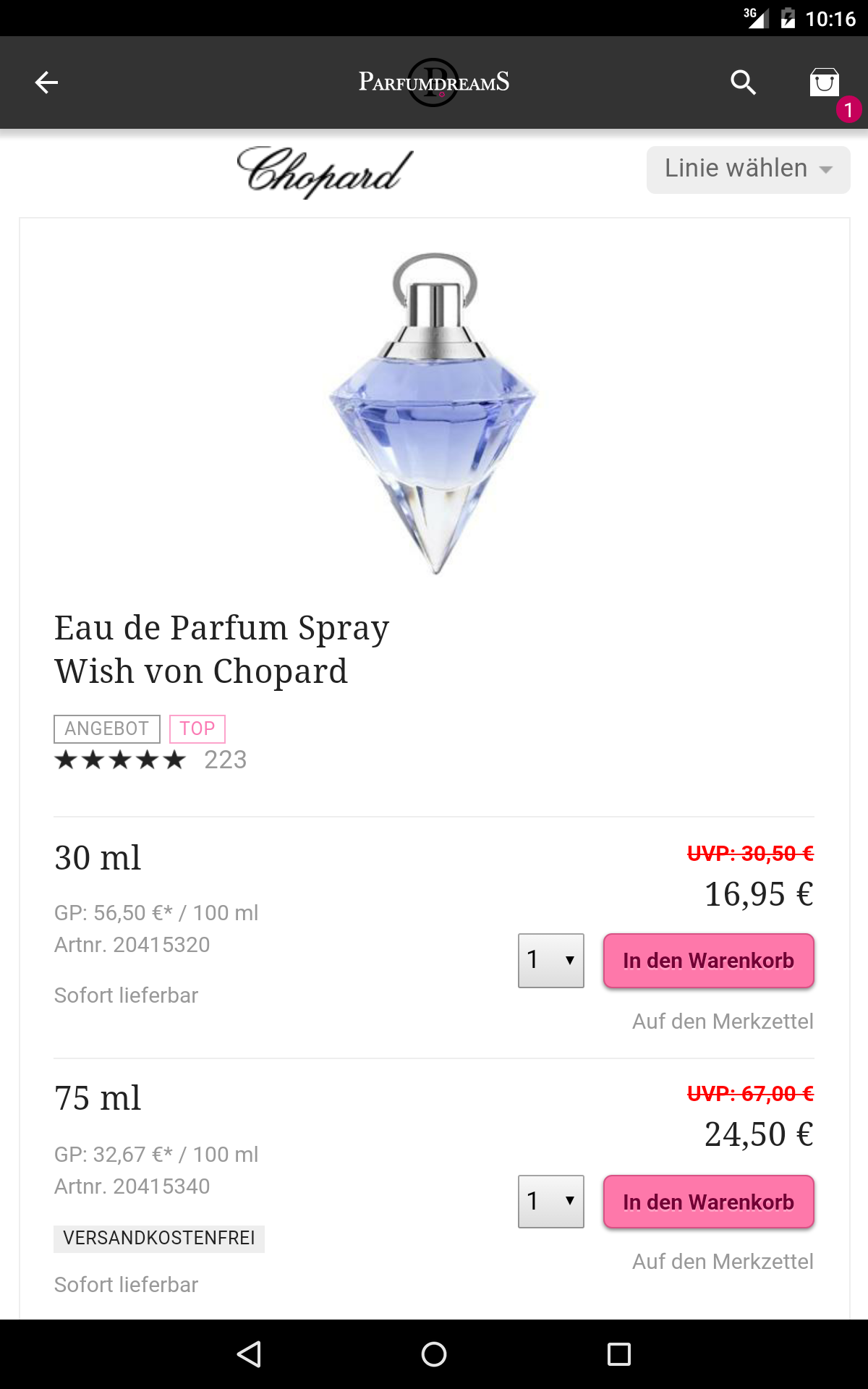The height and width of the screenshot is (1389, 868).
Task: Select the 223 reviews count
Action: tap(225, 760)
